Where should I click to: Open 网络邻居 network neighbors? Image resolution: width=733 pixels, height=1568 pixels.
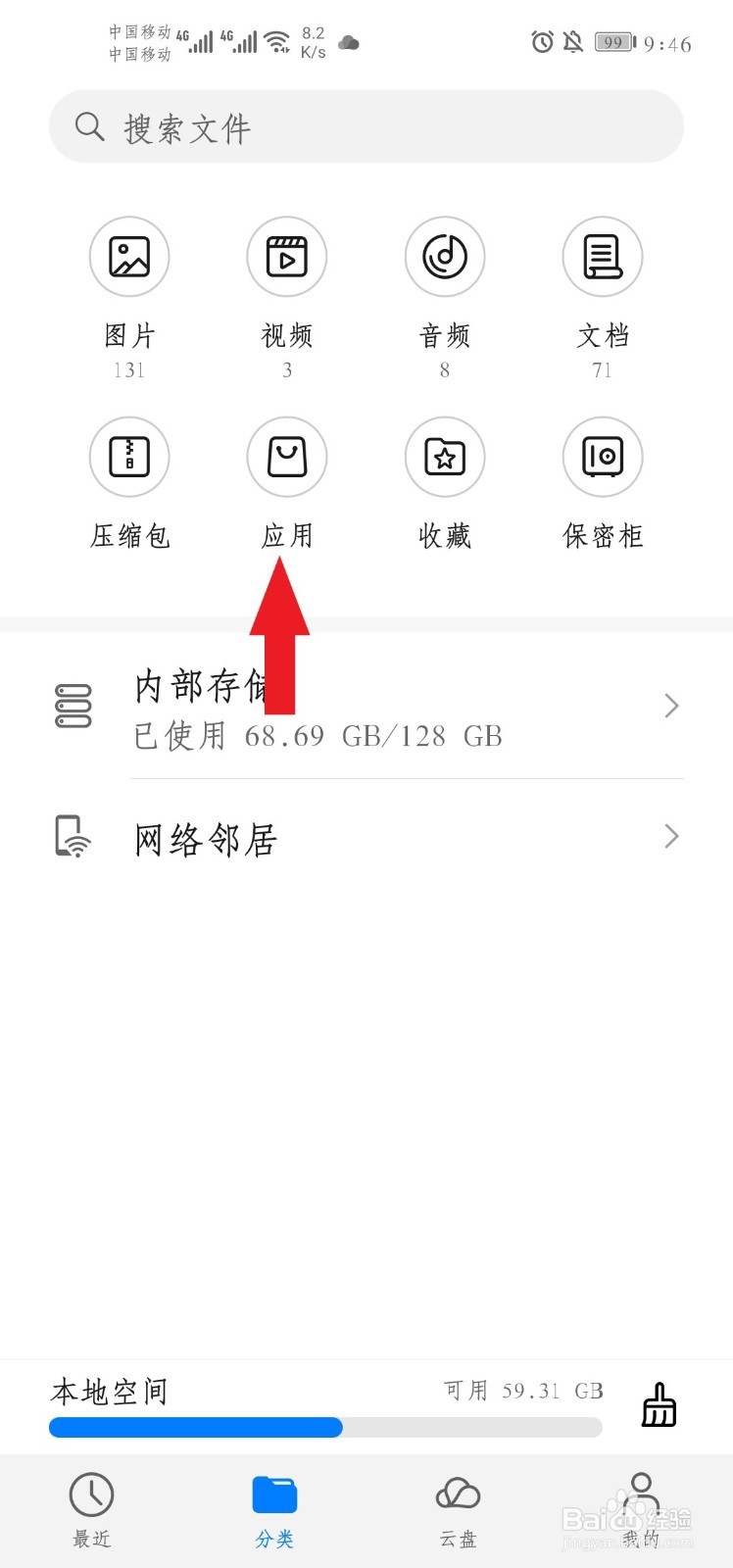366,838
